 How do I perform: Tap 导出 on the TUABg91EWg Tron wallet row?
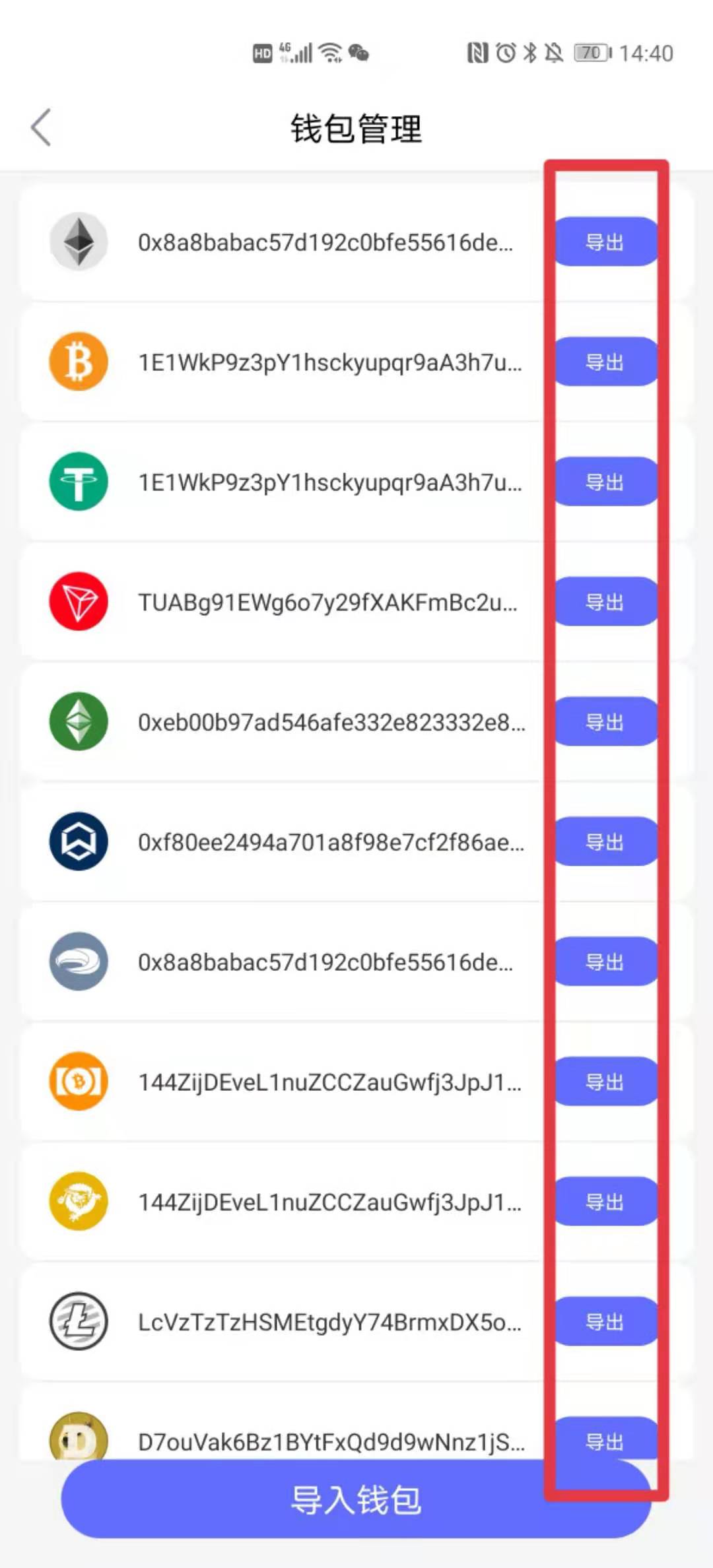(605, 602)
